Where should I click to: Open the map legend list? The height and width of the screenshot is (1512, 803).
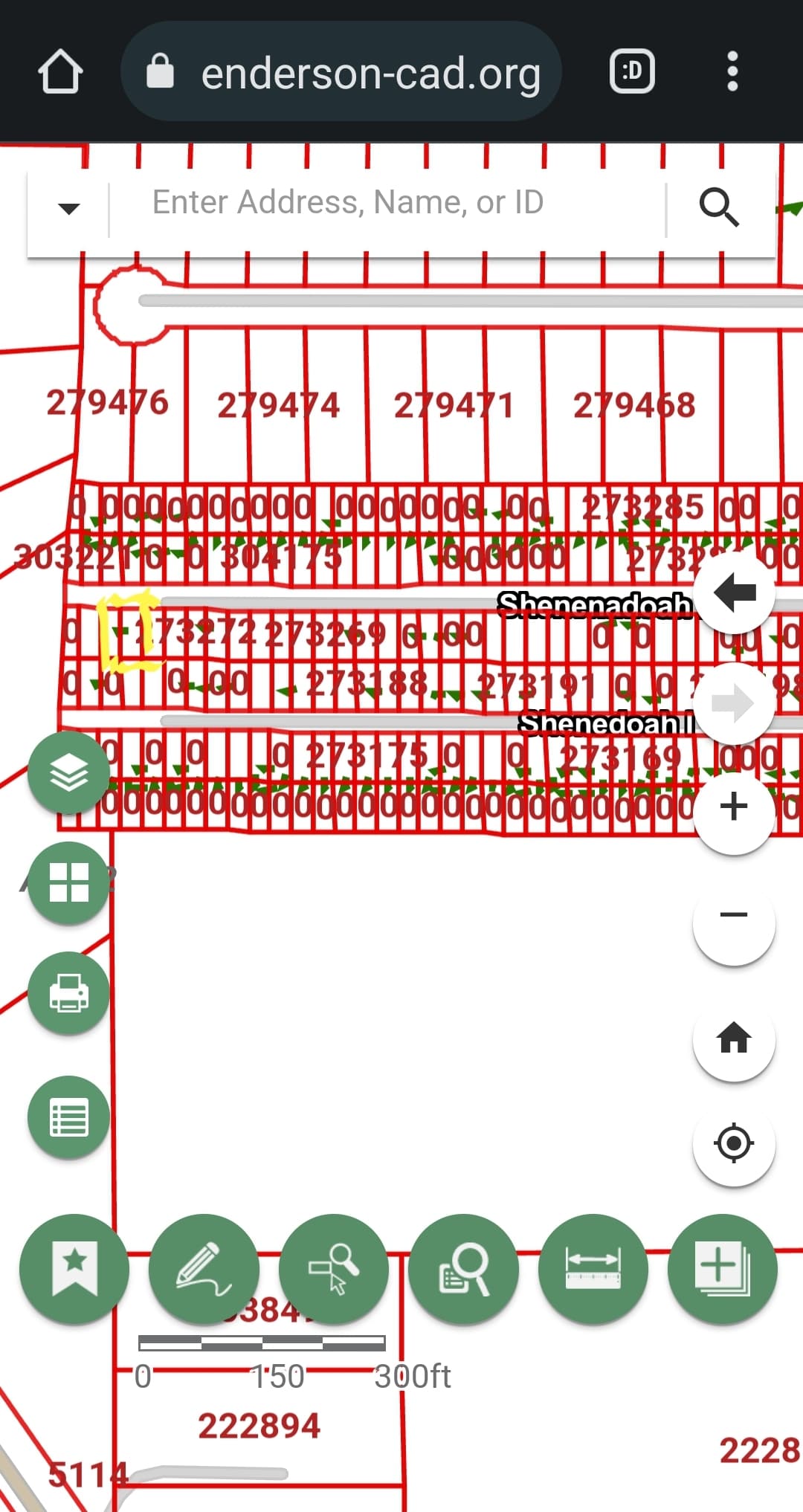pyautogui.click(x=68, y=1117)
